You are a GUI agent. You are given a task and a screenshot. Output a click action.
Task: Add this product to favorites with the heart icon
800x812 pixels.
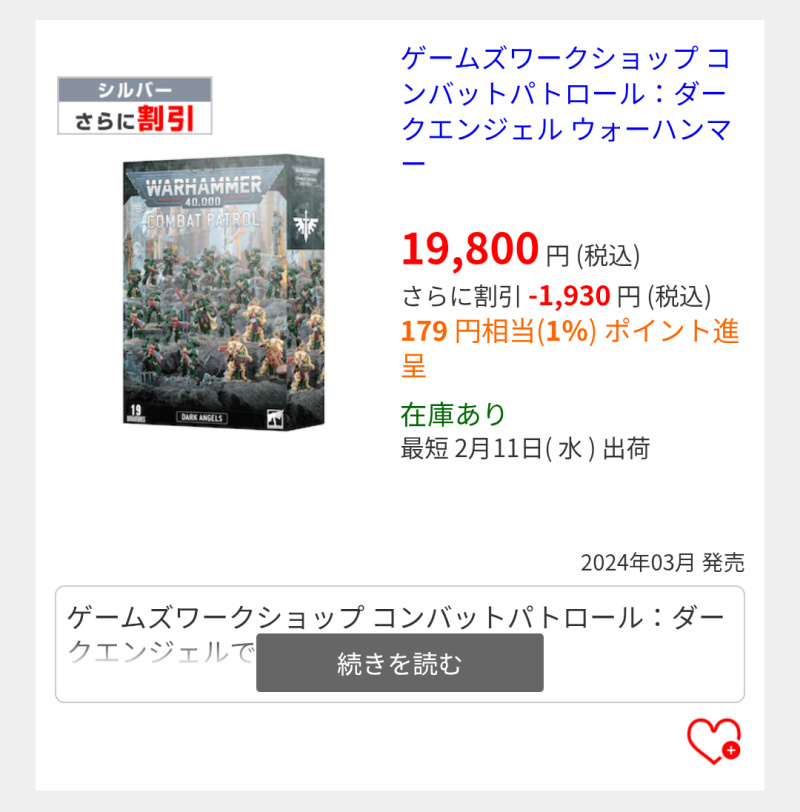click(713, 741)
